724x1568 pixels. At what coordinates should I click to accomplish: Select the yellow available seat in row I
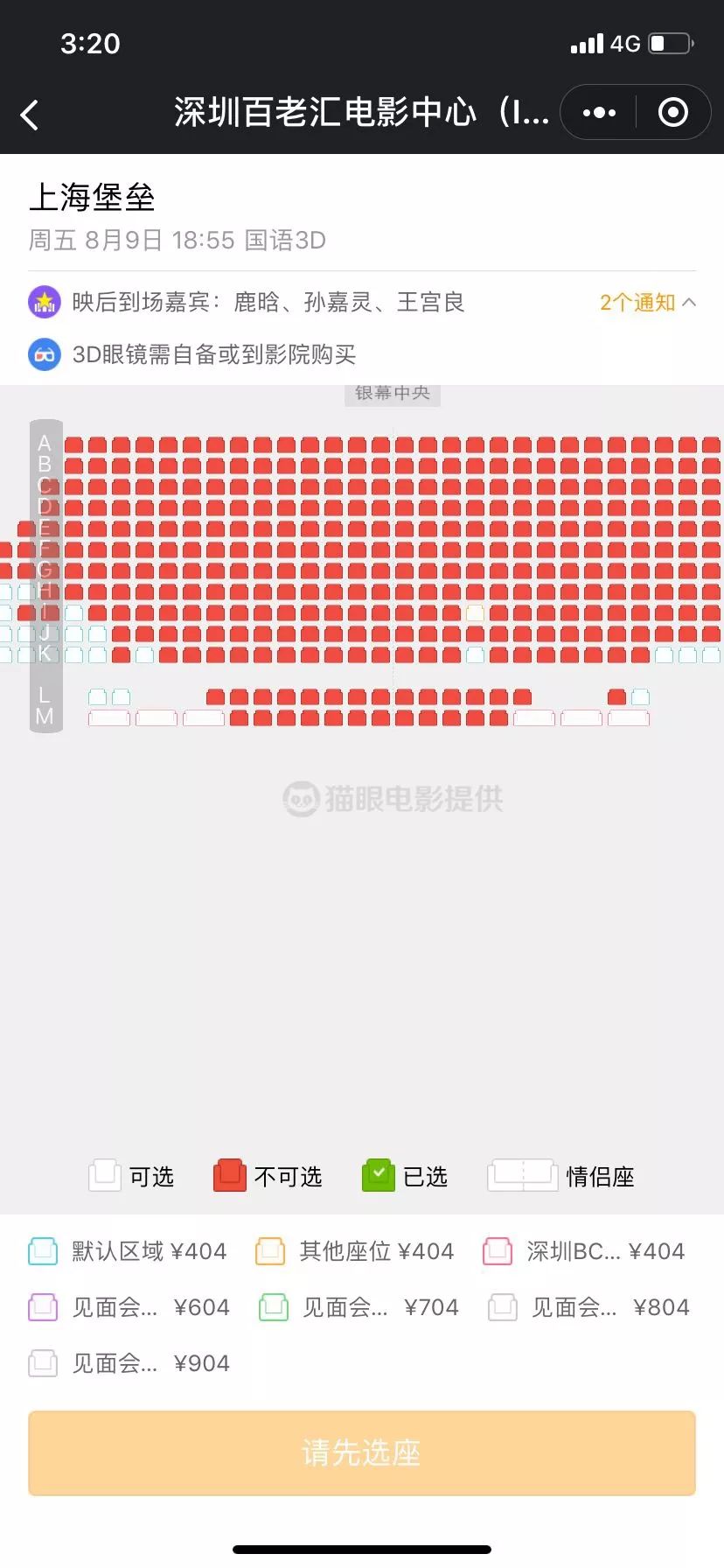[475, 612]
